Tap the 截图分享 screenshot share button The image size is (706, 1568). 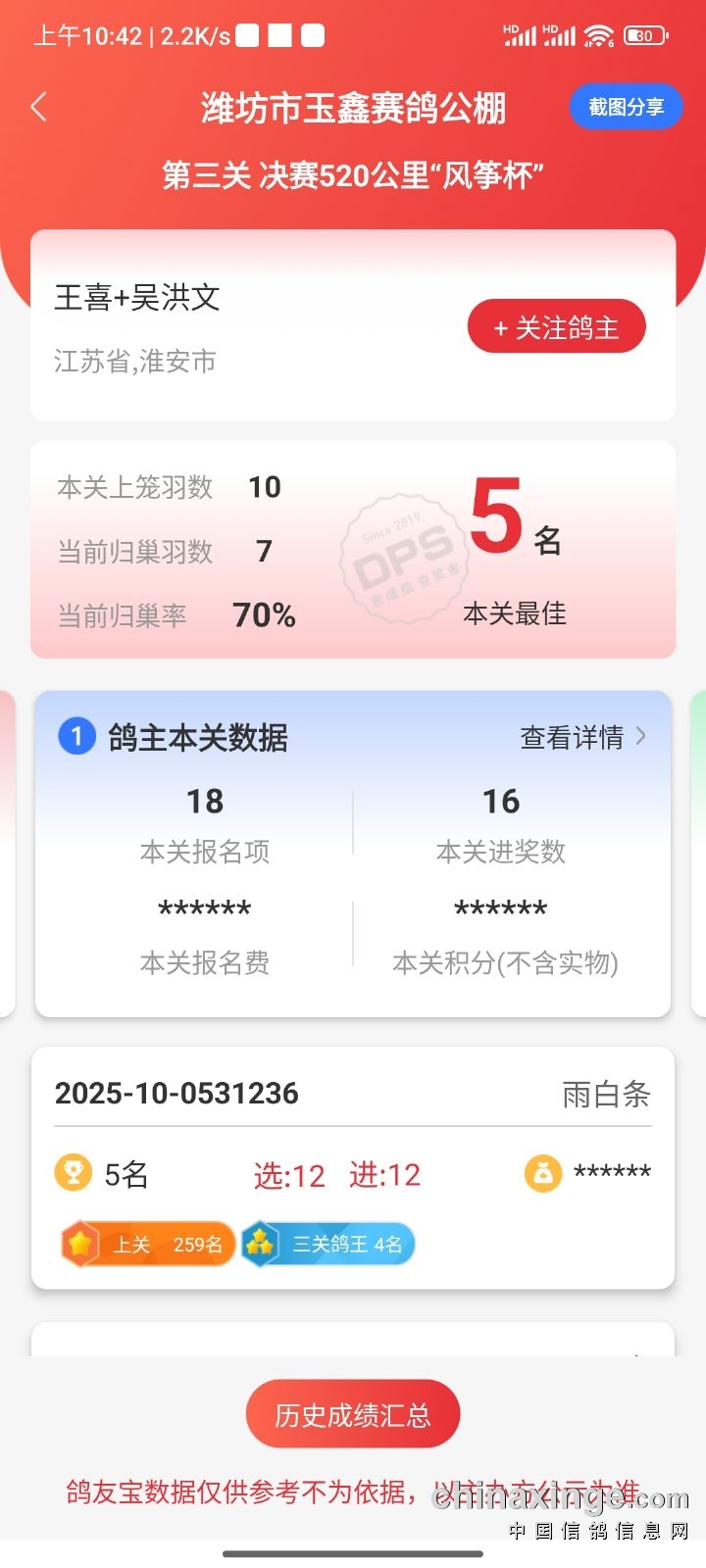(x=626, y=107)
